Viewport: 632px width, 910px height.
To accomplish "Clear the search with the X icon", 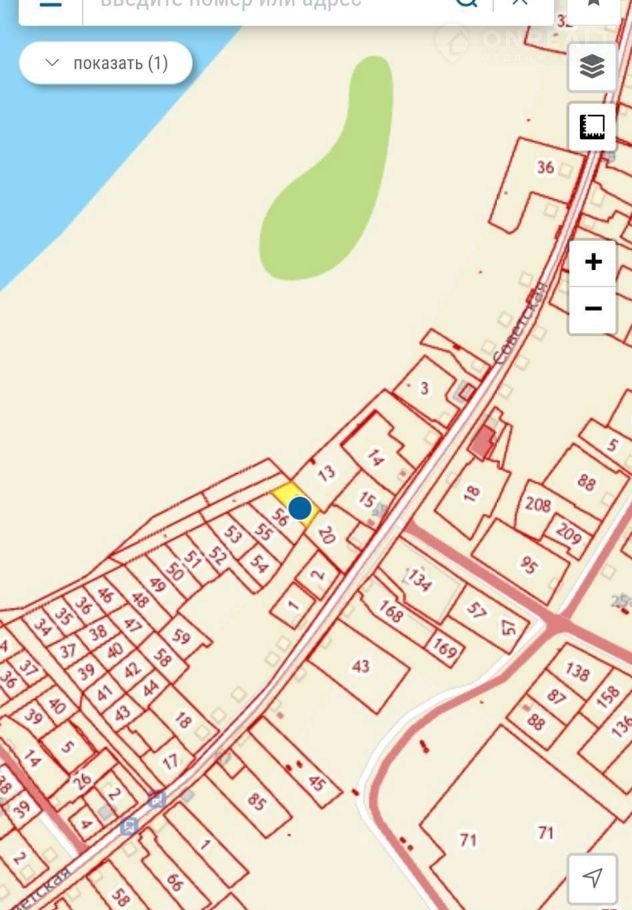I will pos(519,4).
